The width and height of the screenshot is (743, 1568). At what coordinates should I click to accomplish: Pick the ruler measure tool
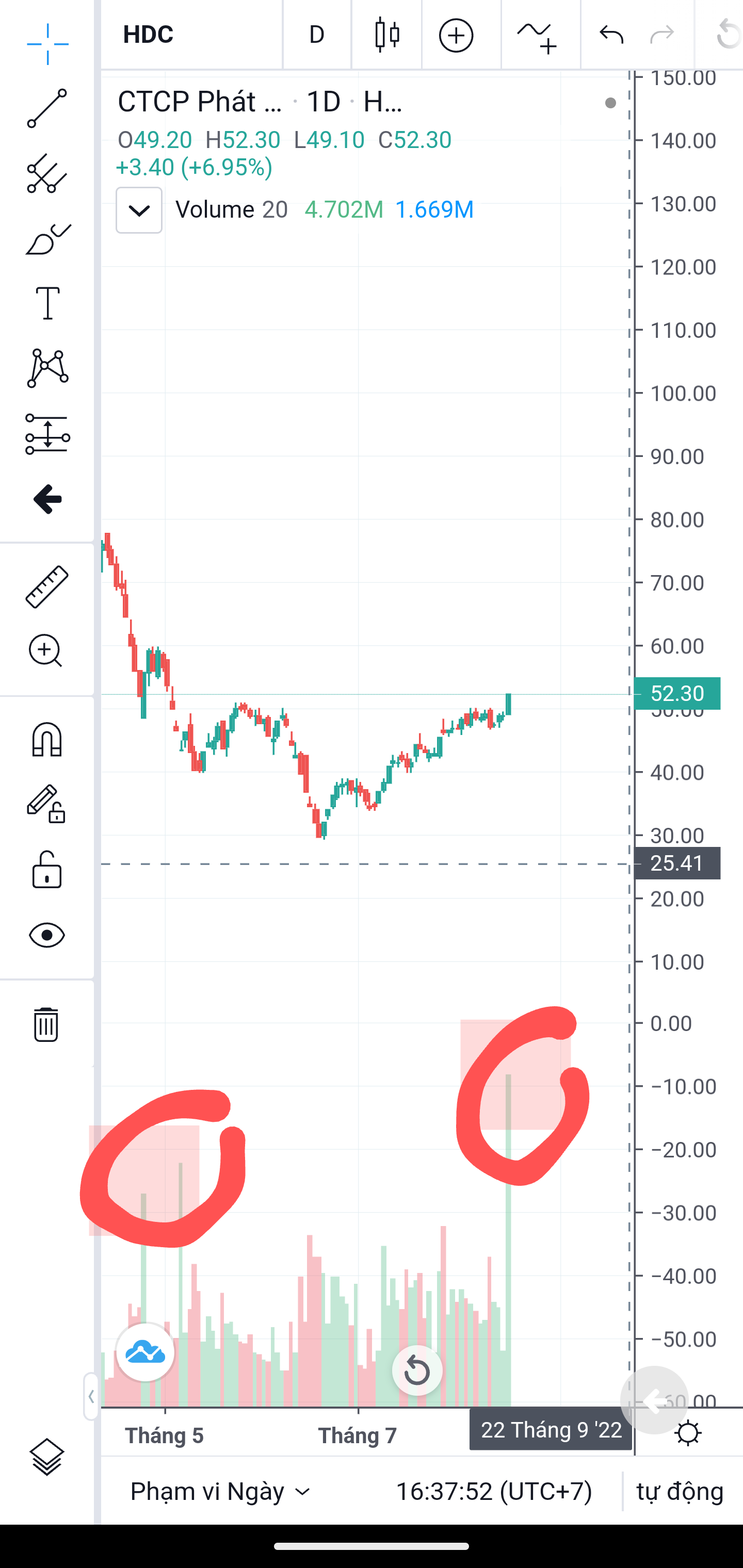47,586
